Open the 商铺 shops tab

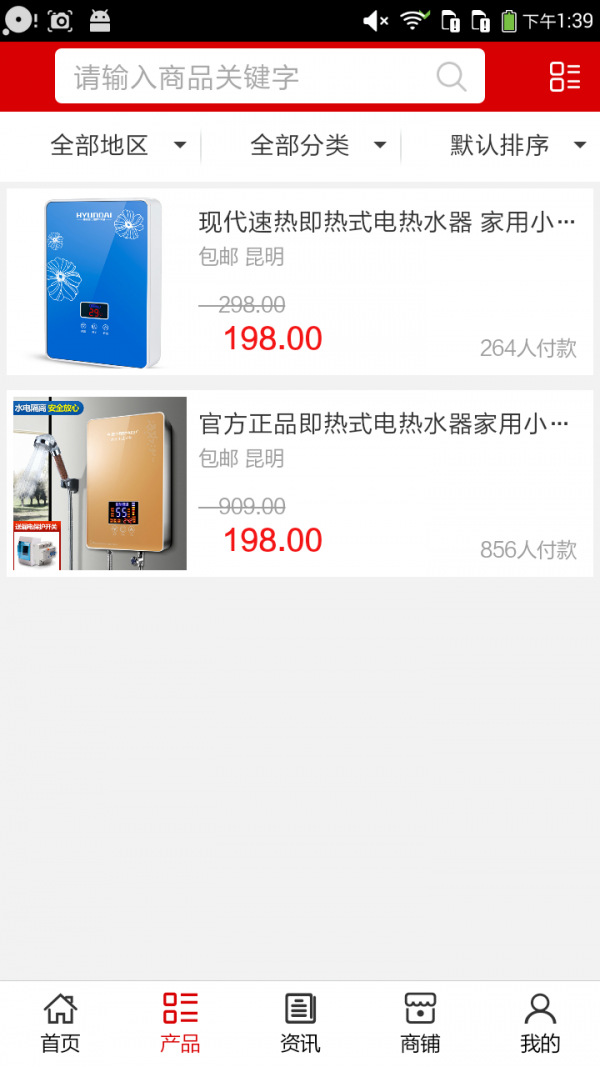(x=420, y=1023)
